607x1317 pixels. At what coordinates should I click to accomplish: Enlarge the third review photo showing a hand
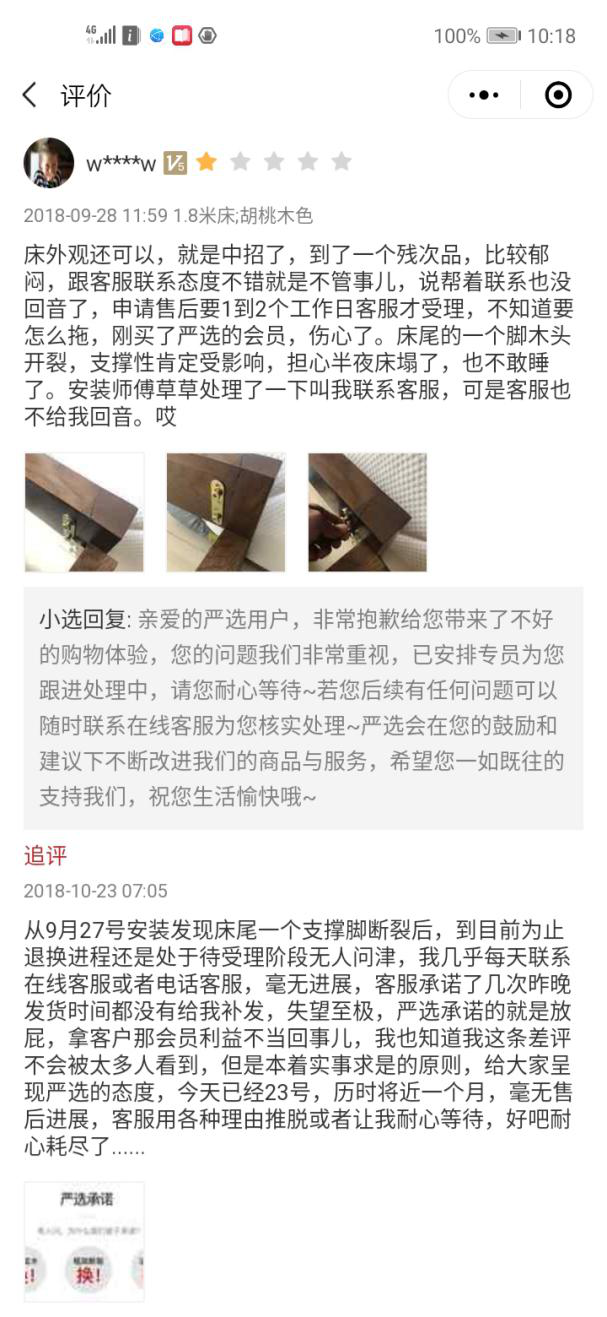tap(367, 512)
